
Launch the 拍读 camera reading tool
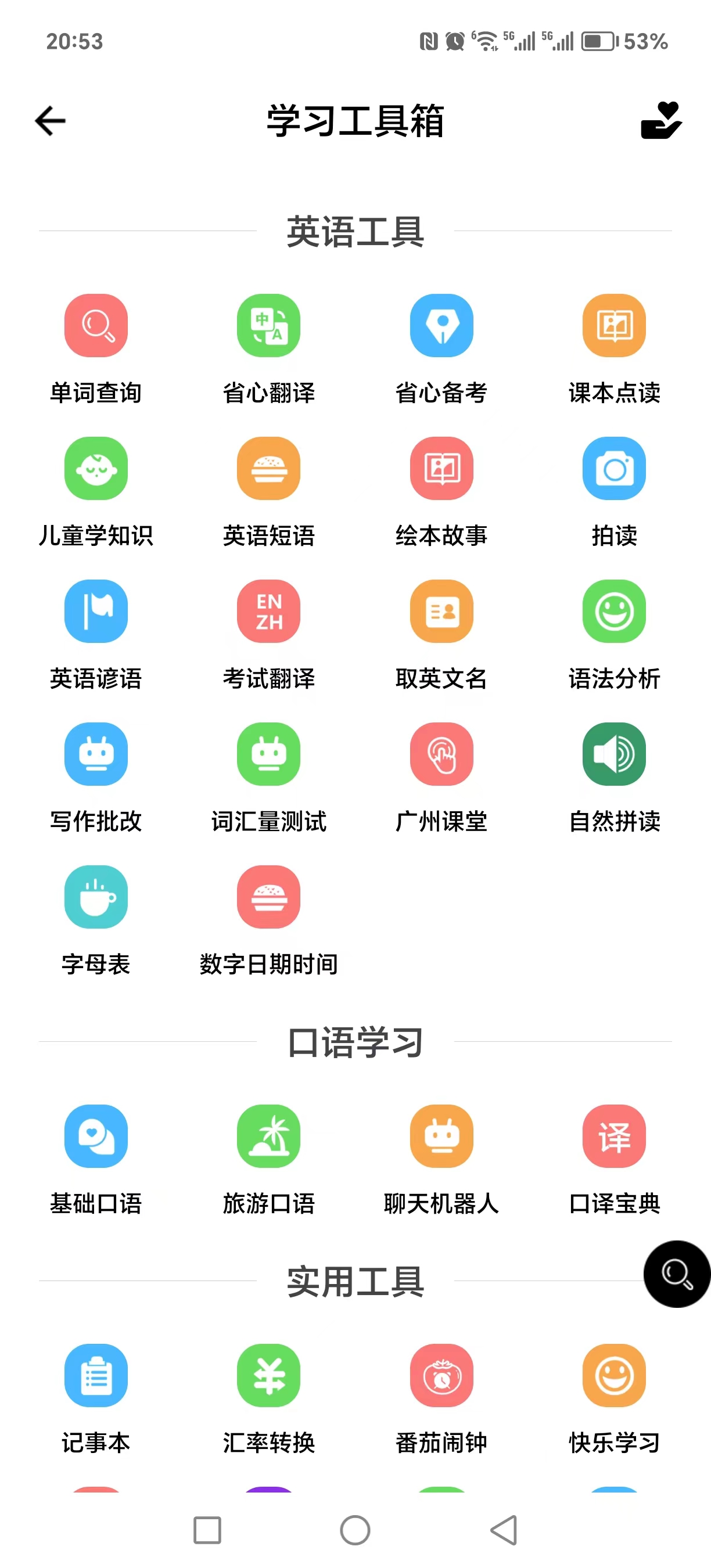click(x=614, y=469)
